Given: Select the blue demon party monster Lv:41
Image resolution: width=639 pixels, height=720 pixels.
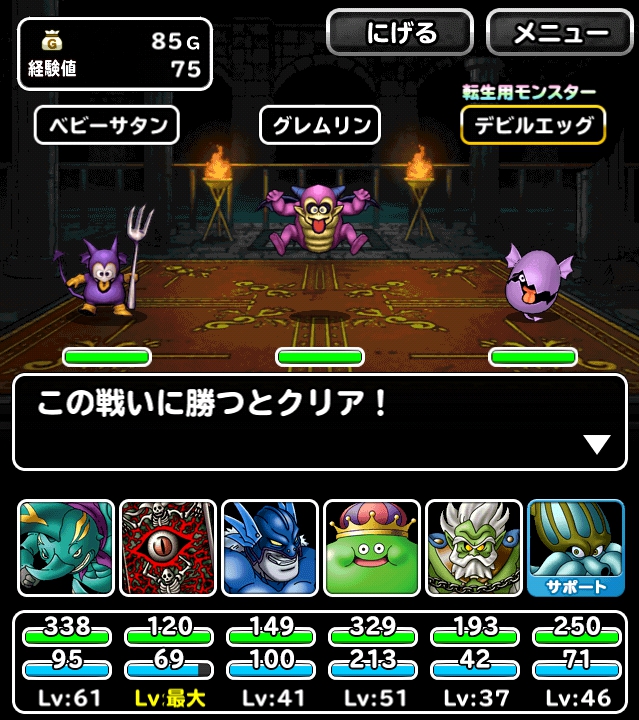Looking at the screenshot, I should coord(269,549).
